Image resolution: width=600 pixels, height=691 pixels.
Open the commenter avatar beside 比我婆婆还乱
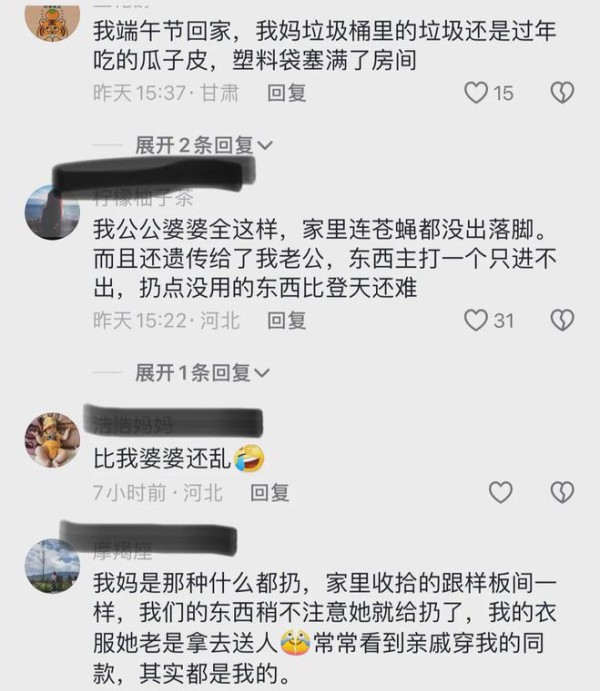pyautogui.click(x=52, y=440)
